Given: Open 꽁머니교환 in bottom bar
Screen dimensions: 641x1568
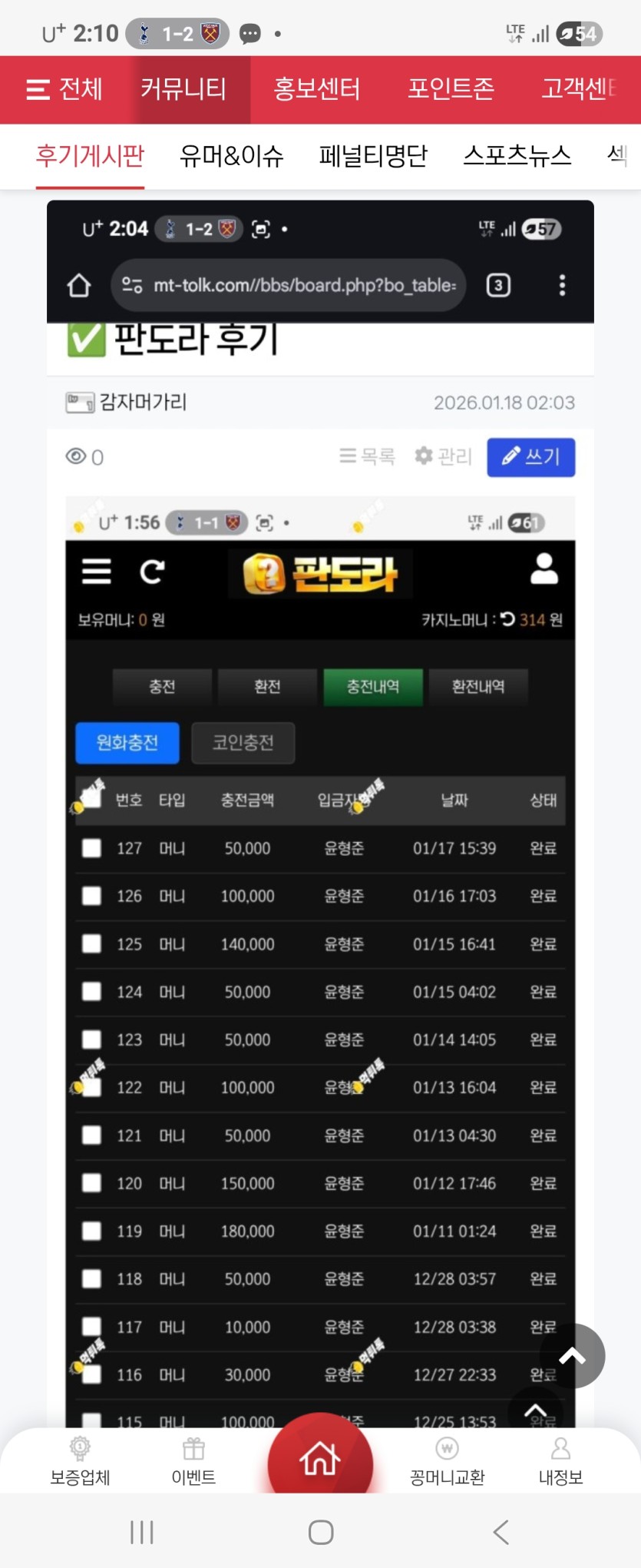Looking at the screenshot, I should 447,1462.
